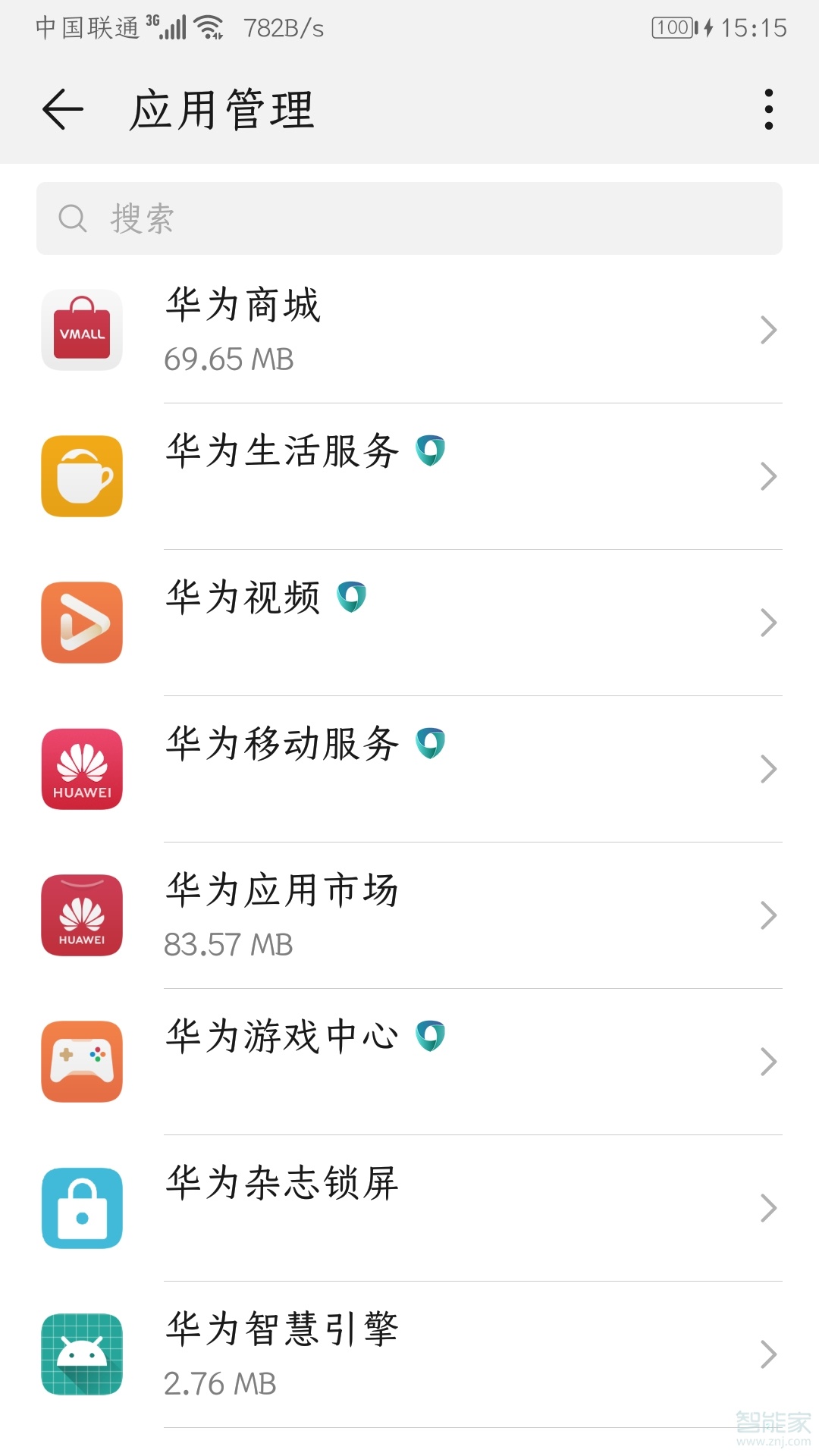Screen dimensions: 819x1456
Task: Click the 华为生活服务 coffee cup icon
Action: tap(81, 475)
